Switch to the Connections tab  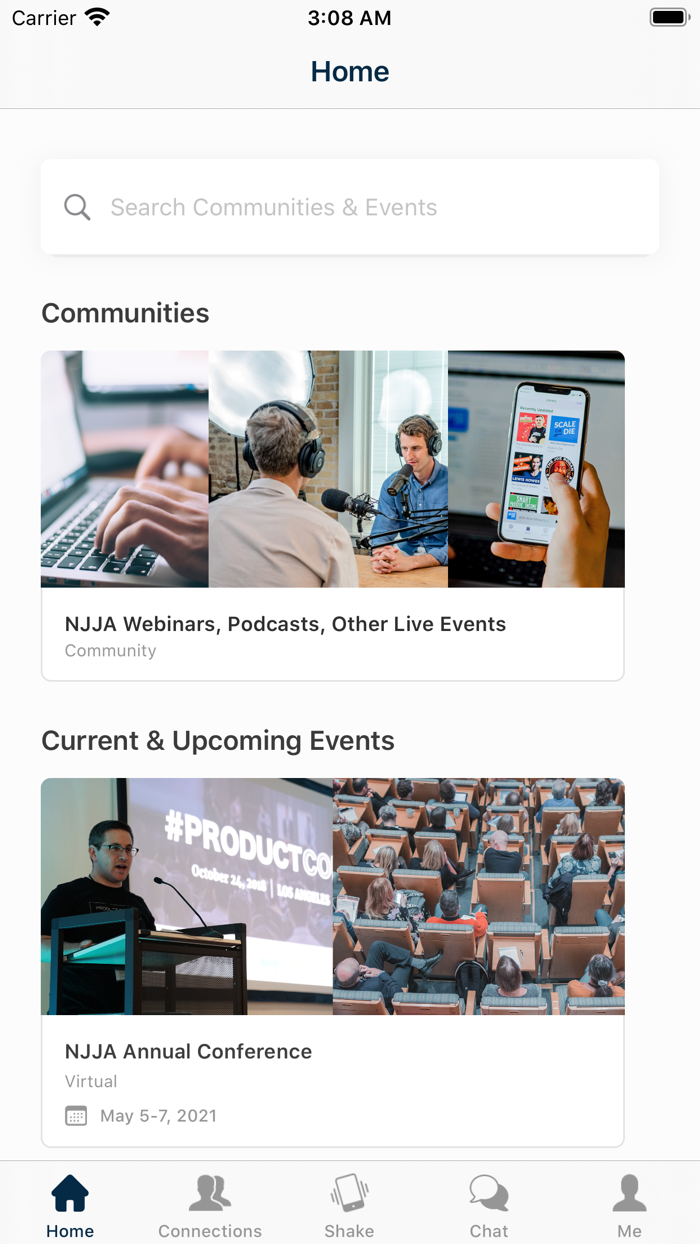210,1205
